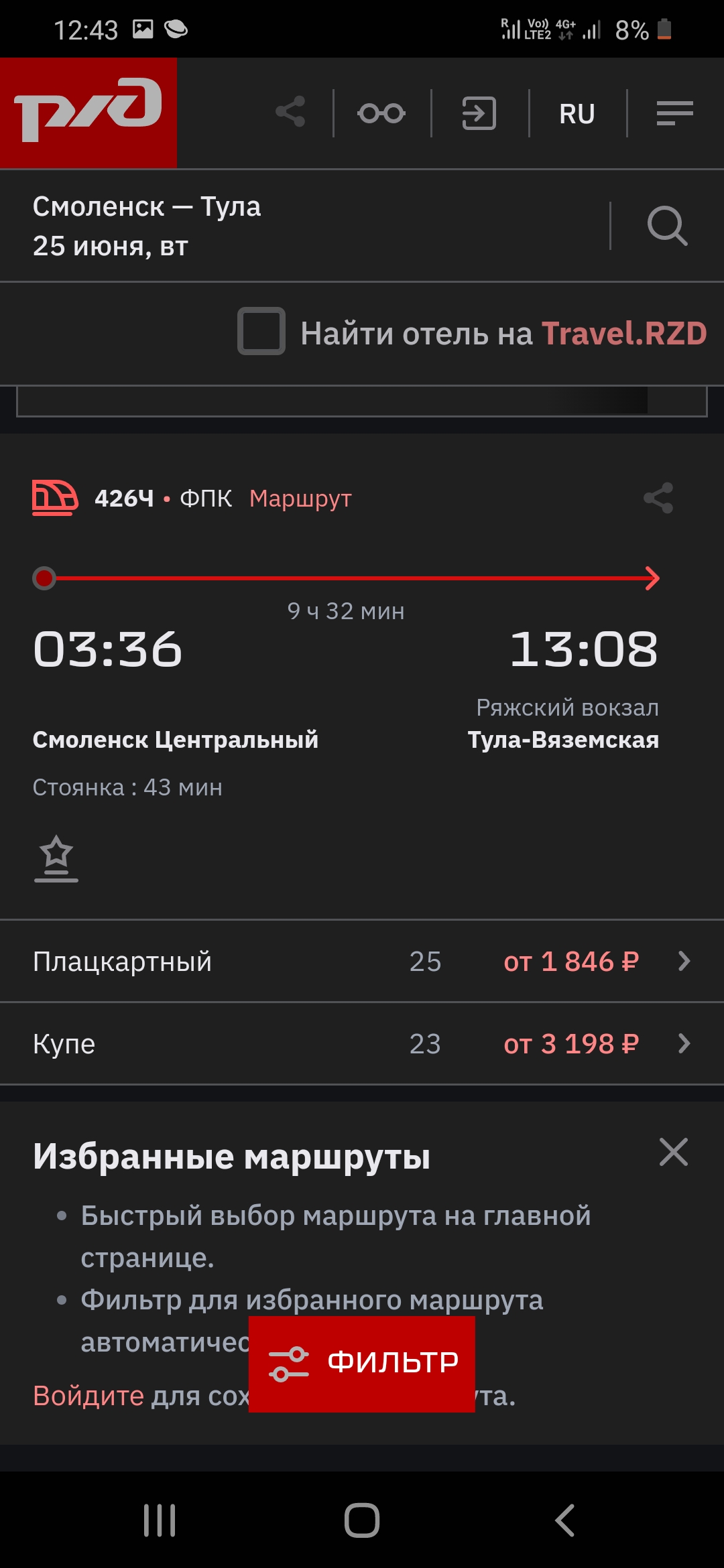Open the hamburger menu

[x=674, y=113]
